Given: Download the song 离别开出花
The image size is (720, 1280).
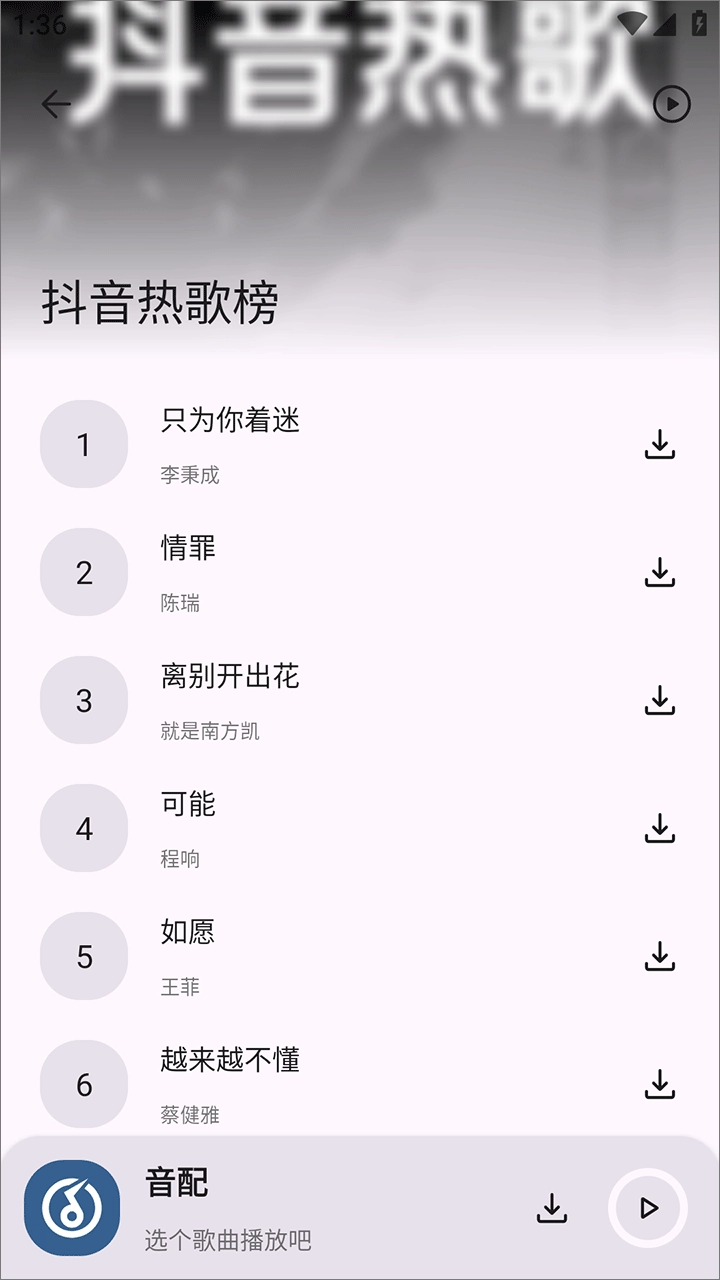Looking at the screenshot, I should tap(660, 700).
